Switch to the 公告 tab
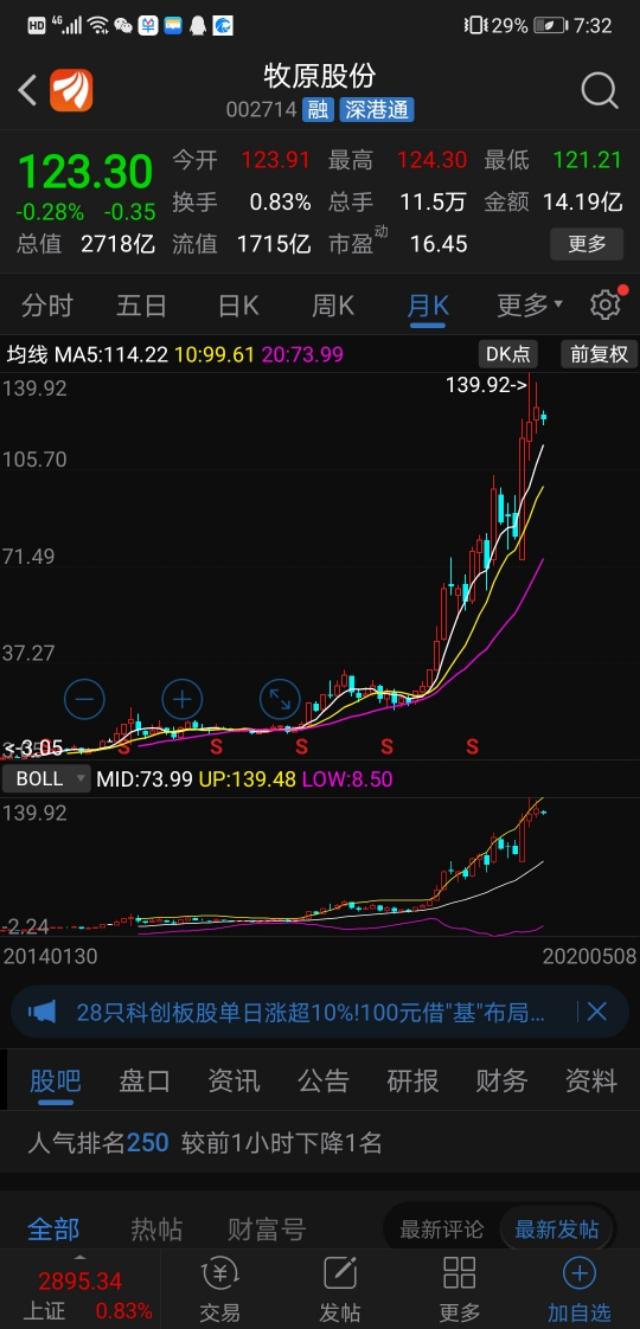This screenshot has width=640, height=1329. coord(323,1080)
